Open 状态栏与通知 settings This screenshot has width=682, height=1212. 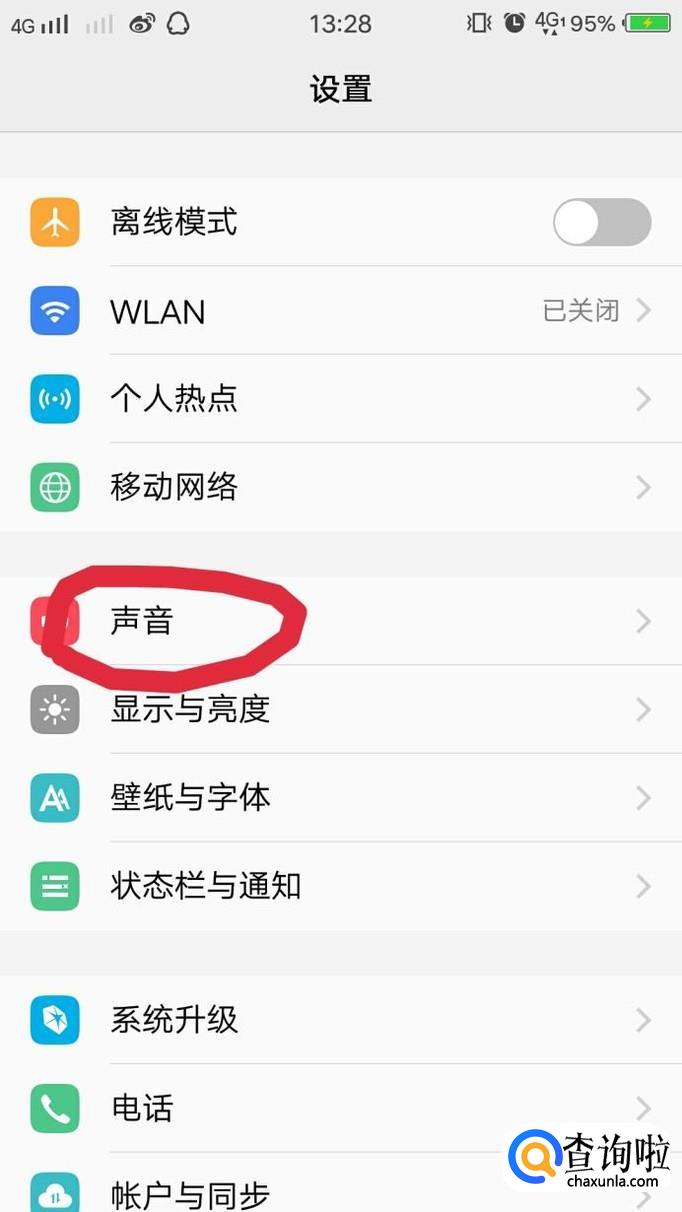[x=340, y=885]
